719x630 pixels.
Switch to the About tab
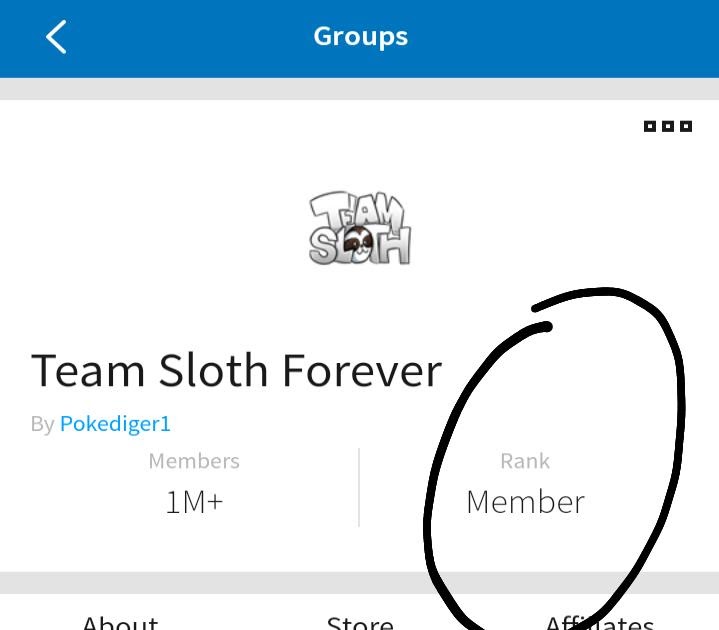[x=120, y=620]
